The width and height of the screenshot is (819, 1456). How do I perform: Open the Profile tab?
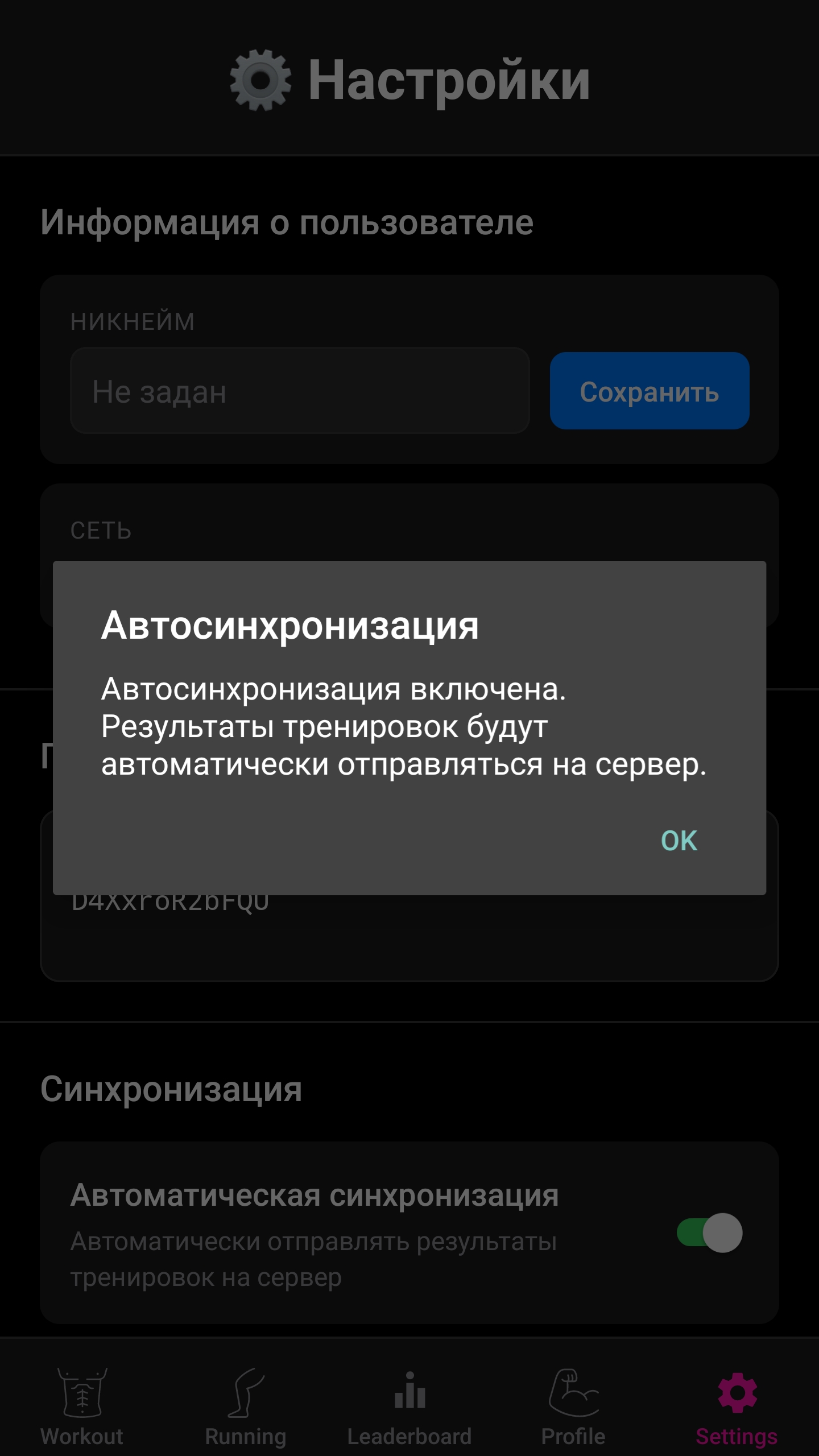[573, 1406]
